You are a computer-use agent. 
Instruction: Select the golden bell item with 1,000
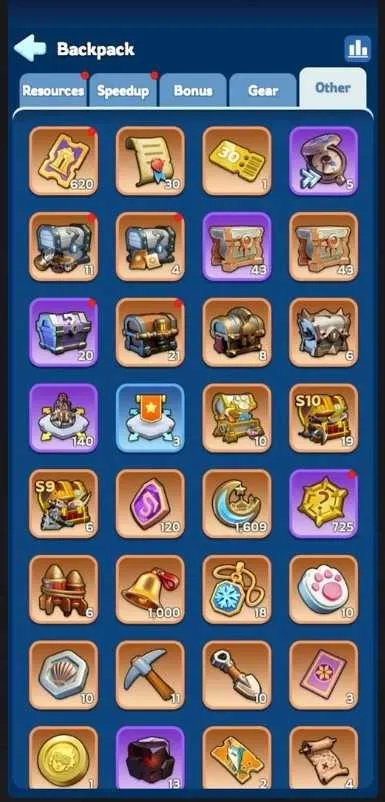point(150,590)
